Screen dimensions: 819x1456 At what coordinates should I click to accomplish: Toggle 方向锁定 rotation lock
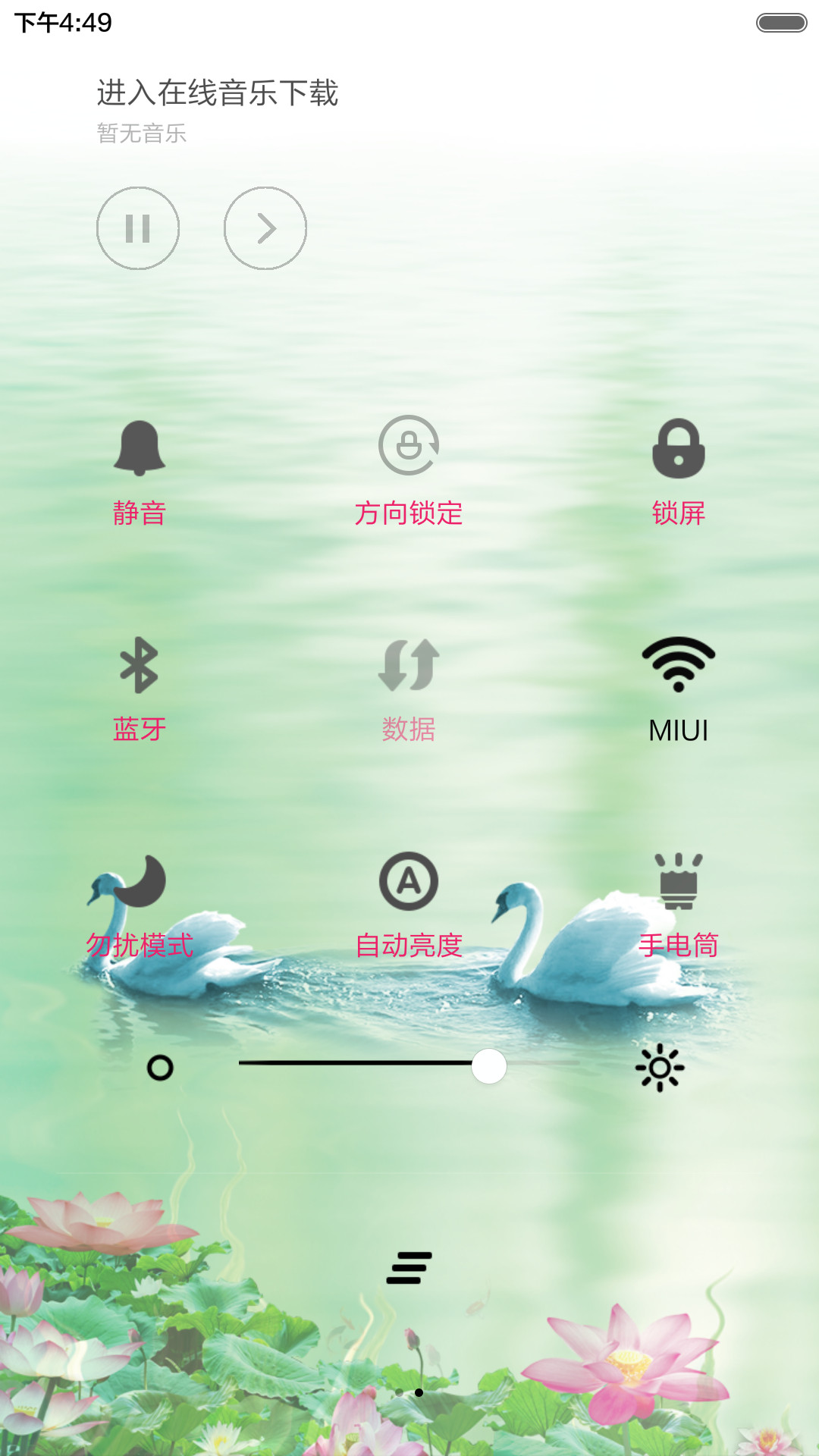click(409, 472)
